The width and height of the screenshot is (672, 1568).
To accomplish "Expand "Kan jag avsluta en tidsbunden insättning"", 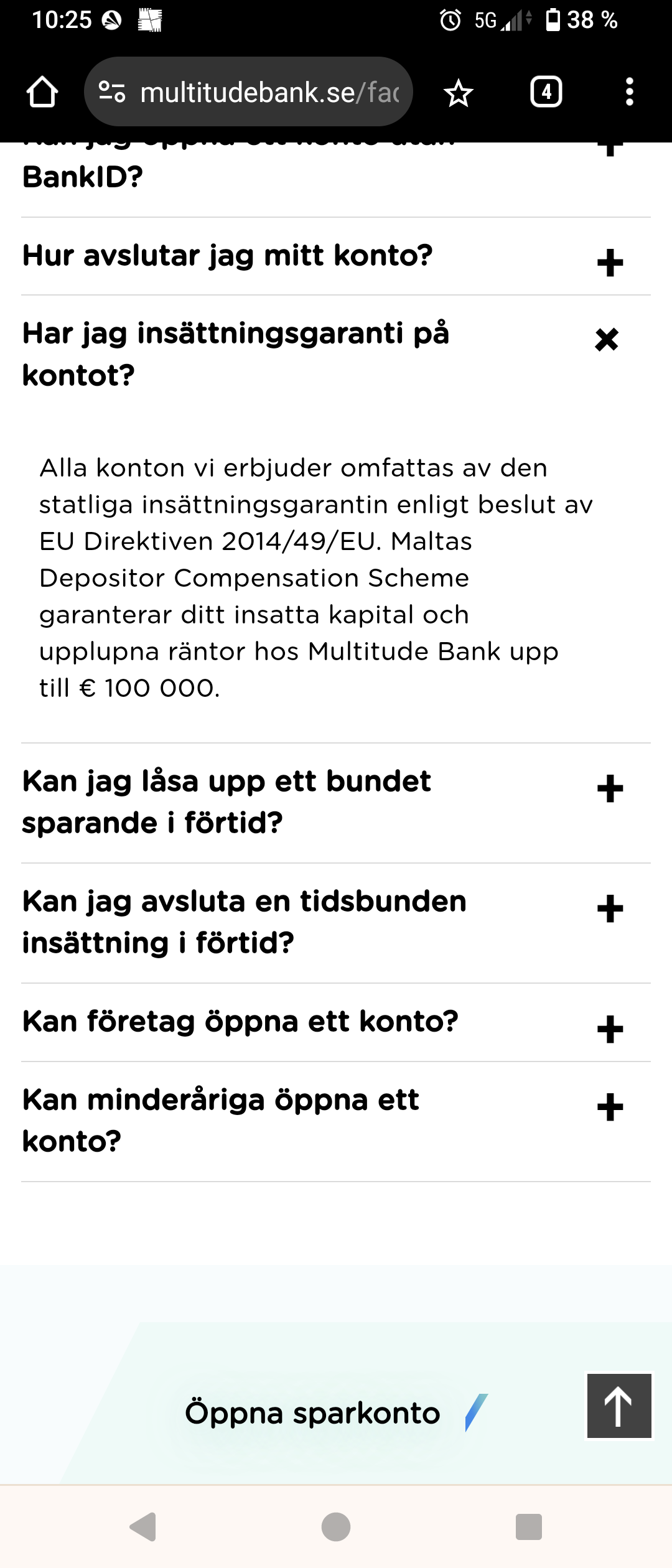I will point(610,909).
